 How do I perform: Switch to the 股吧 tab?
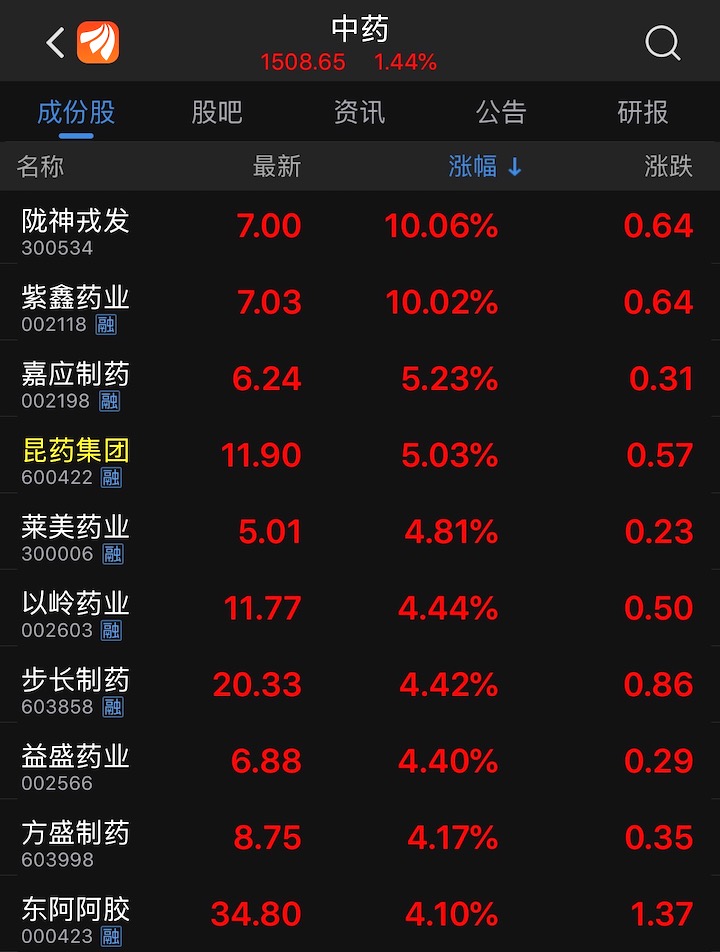217,112
